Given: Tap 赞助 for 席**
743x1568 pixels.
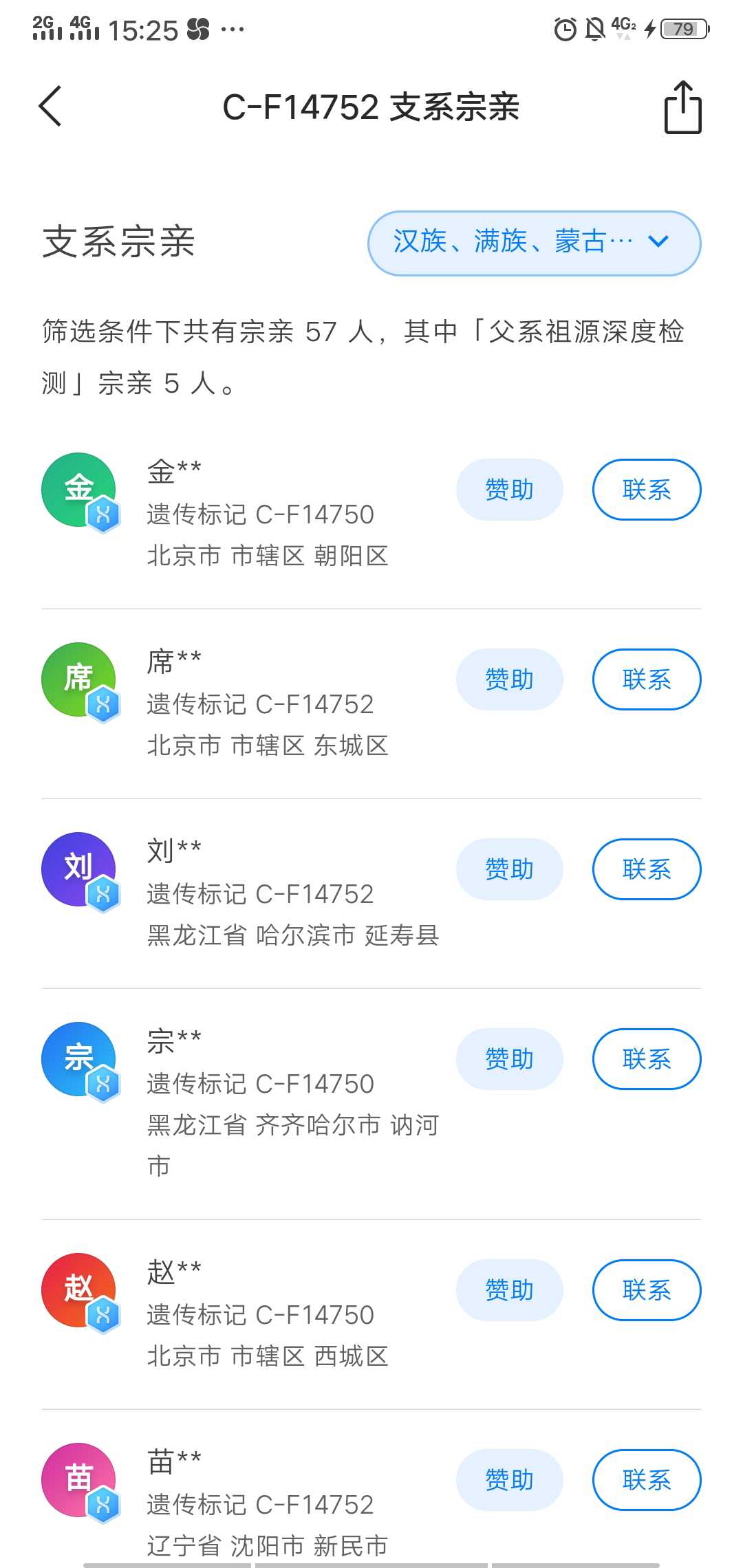Looking at the screenshot, I should [x=509, y=679].
